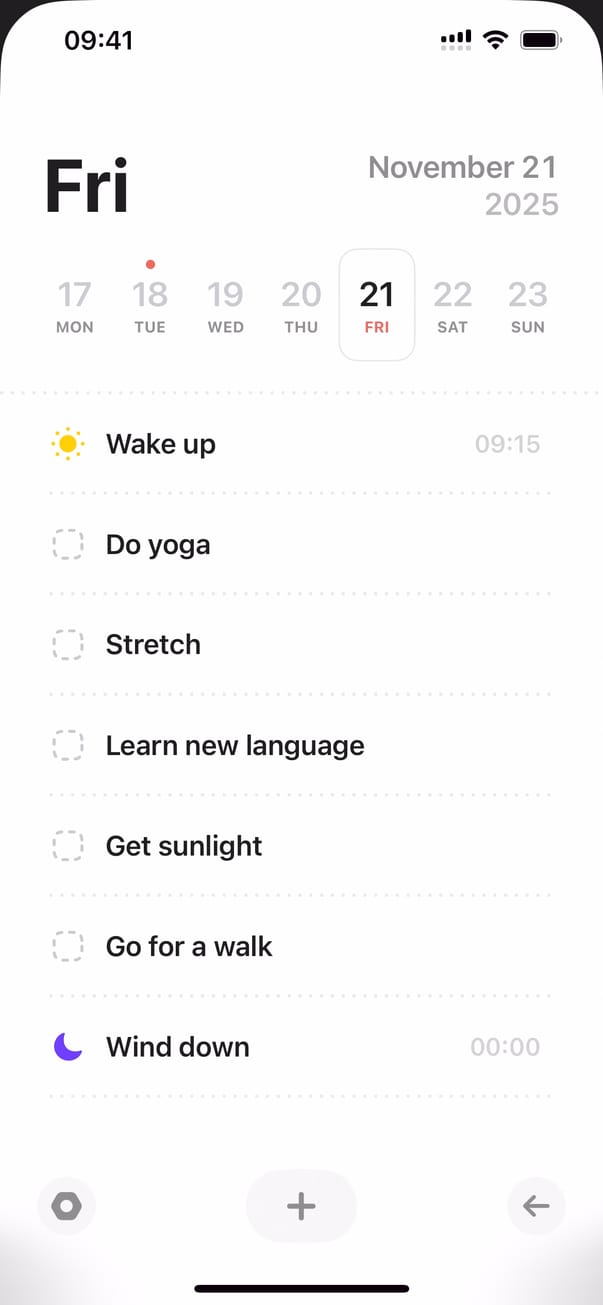Switch to Thursday 20

pyautogui.click(x=301, y=305)
